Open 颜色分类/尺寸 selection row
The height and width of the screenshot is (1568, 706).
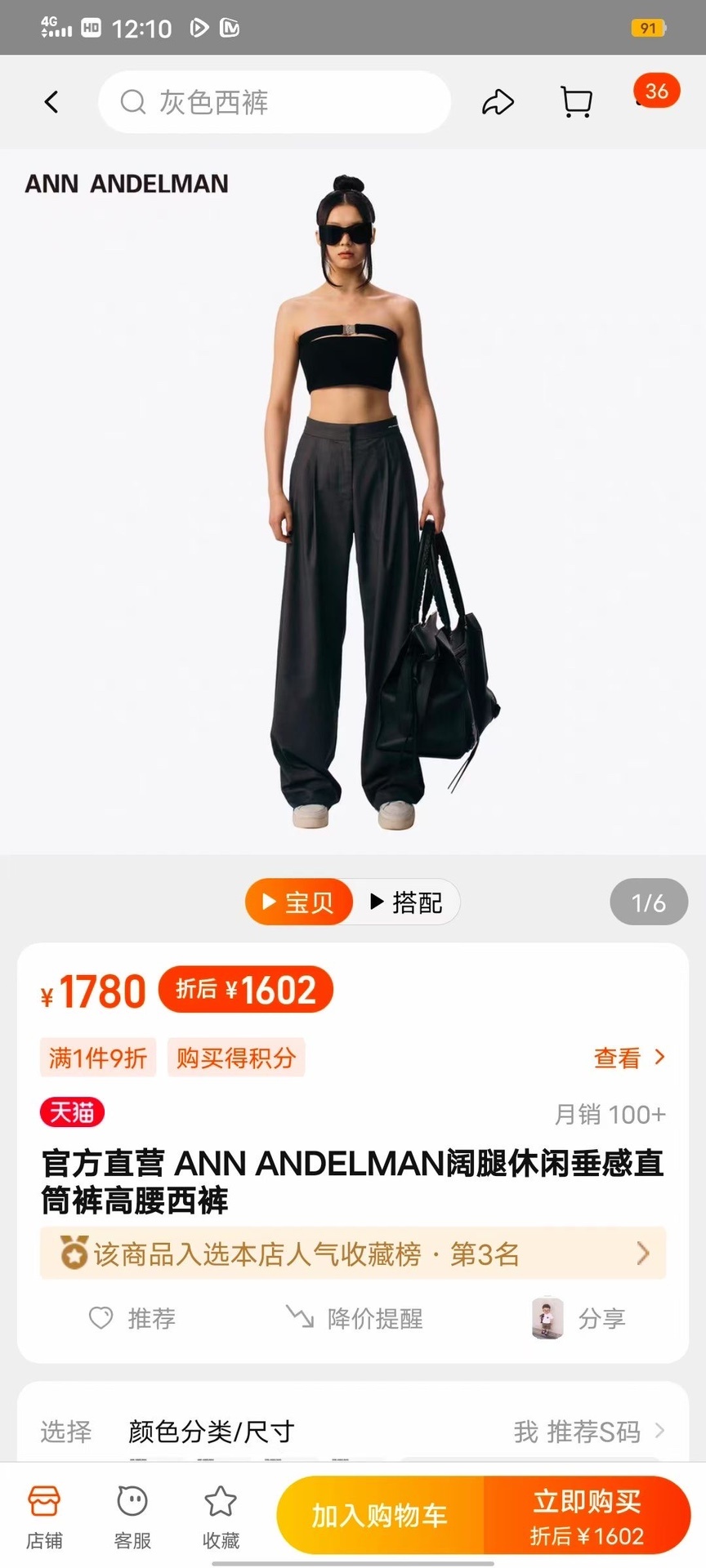pyautogui.click(x=353, y=1432)
